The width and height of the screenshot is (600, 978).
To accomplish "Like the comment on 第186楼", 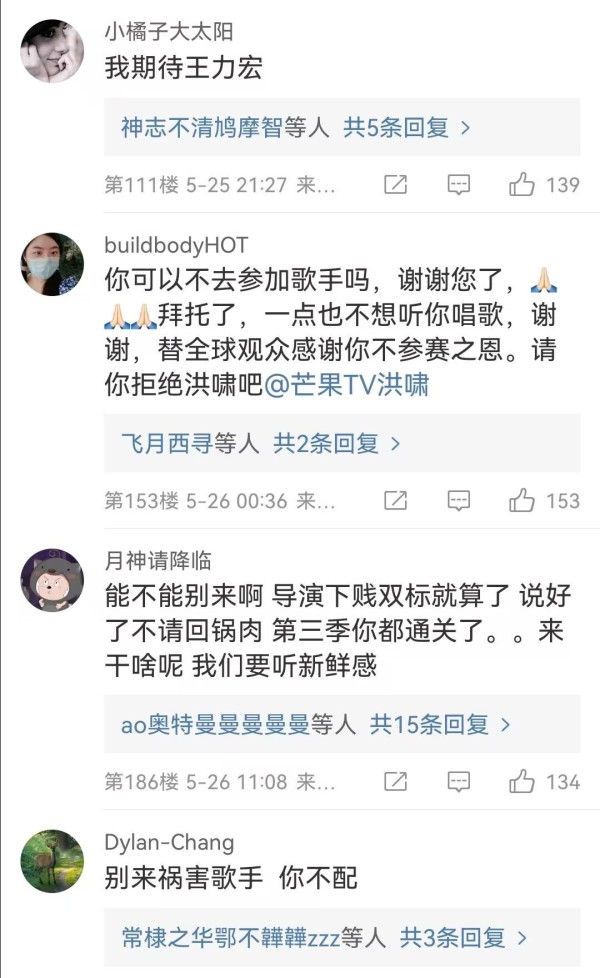I will (x=523, y=781).
